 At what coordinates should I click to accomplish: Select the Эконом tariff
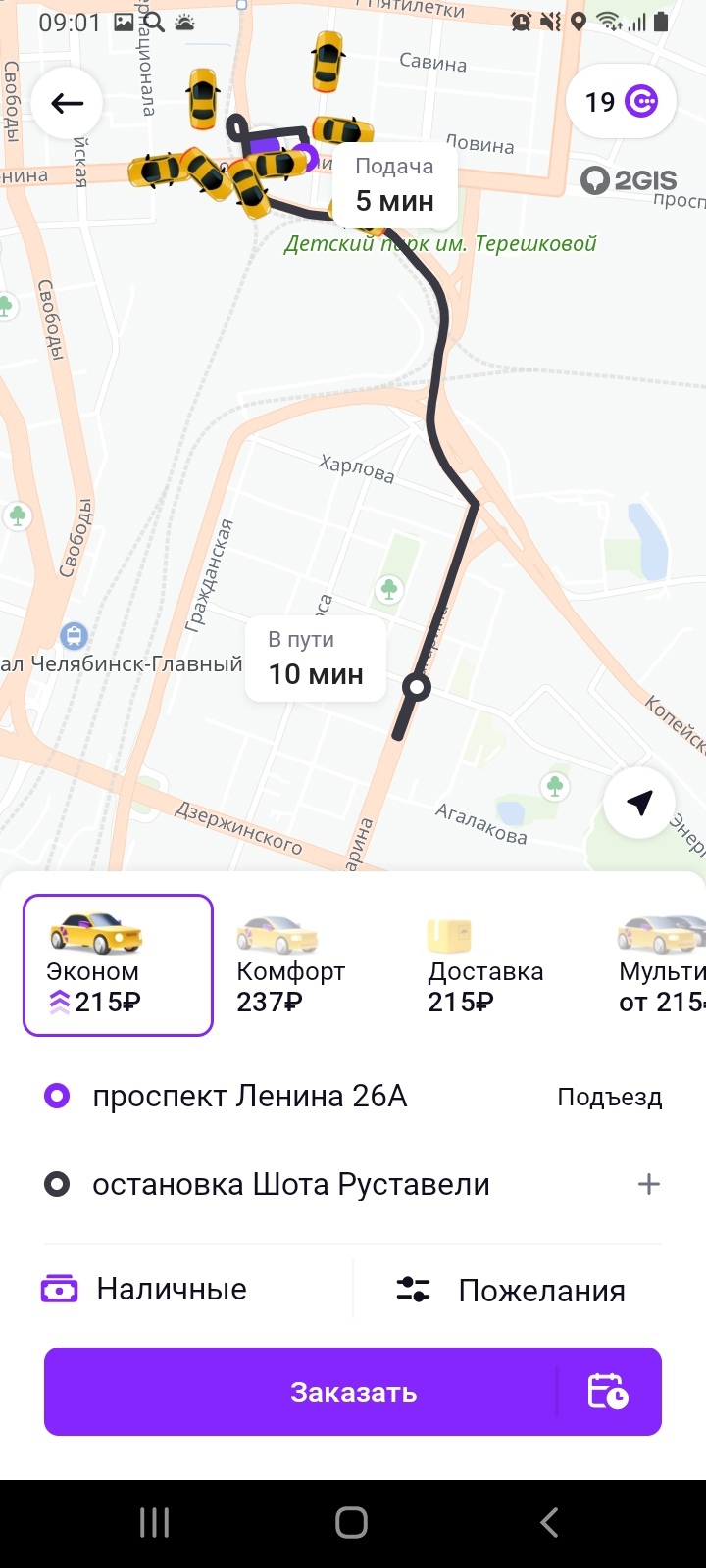coord(118,964)
